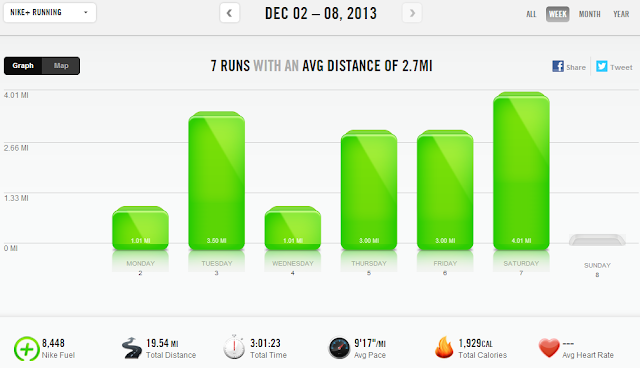Go to the previous week
Image resolution: width=640 pixels, height=368 pixels.
click(x=229, y=13)
